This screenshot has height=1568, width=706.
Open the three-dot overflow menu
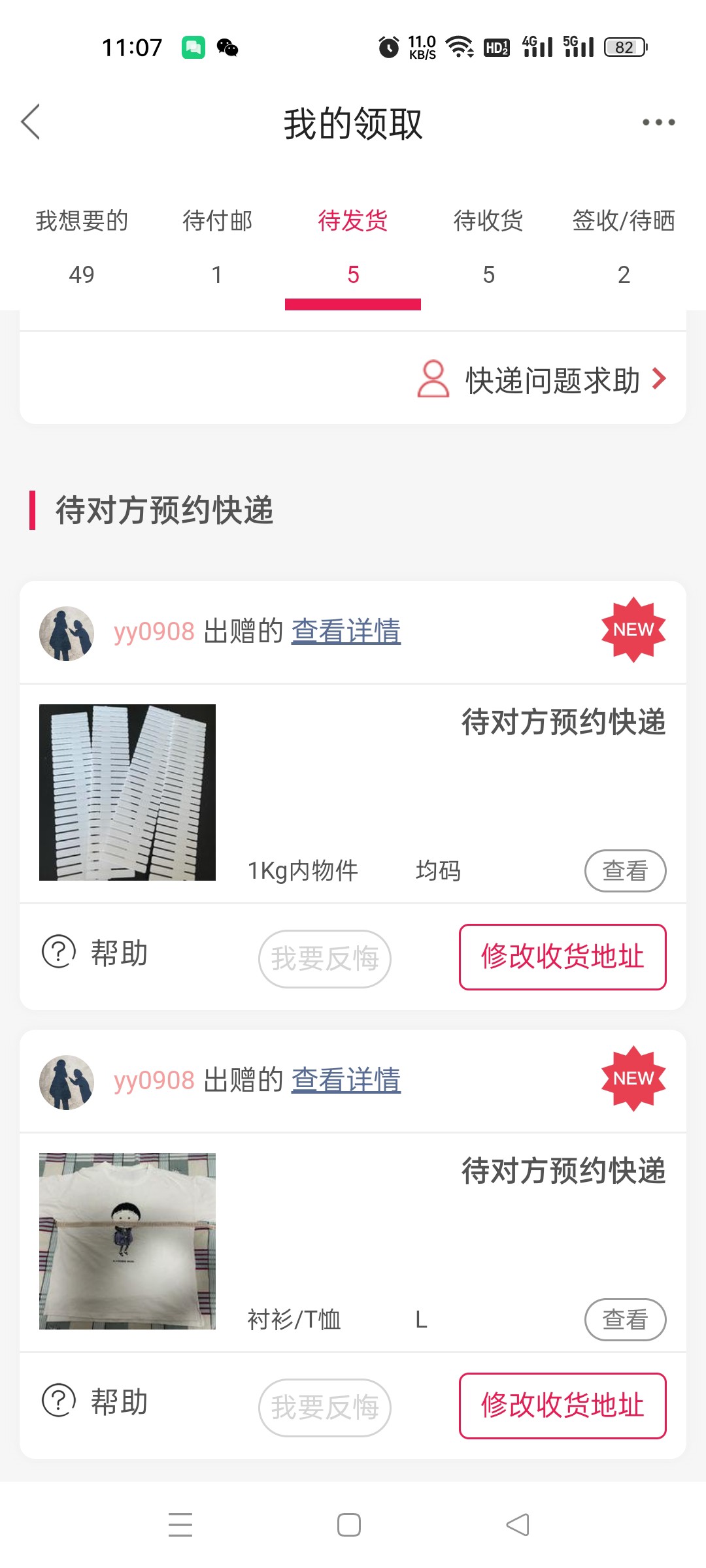pyautogui.click(x=658, y=122)
